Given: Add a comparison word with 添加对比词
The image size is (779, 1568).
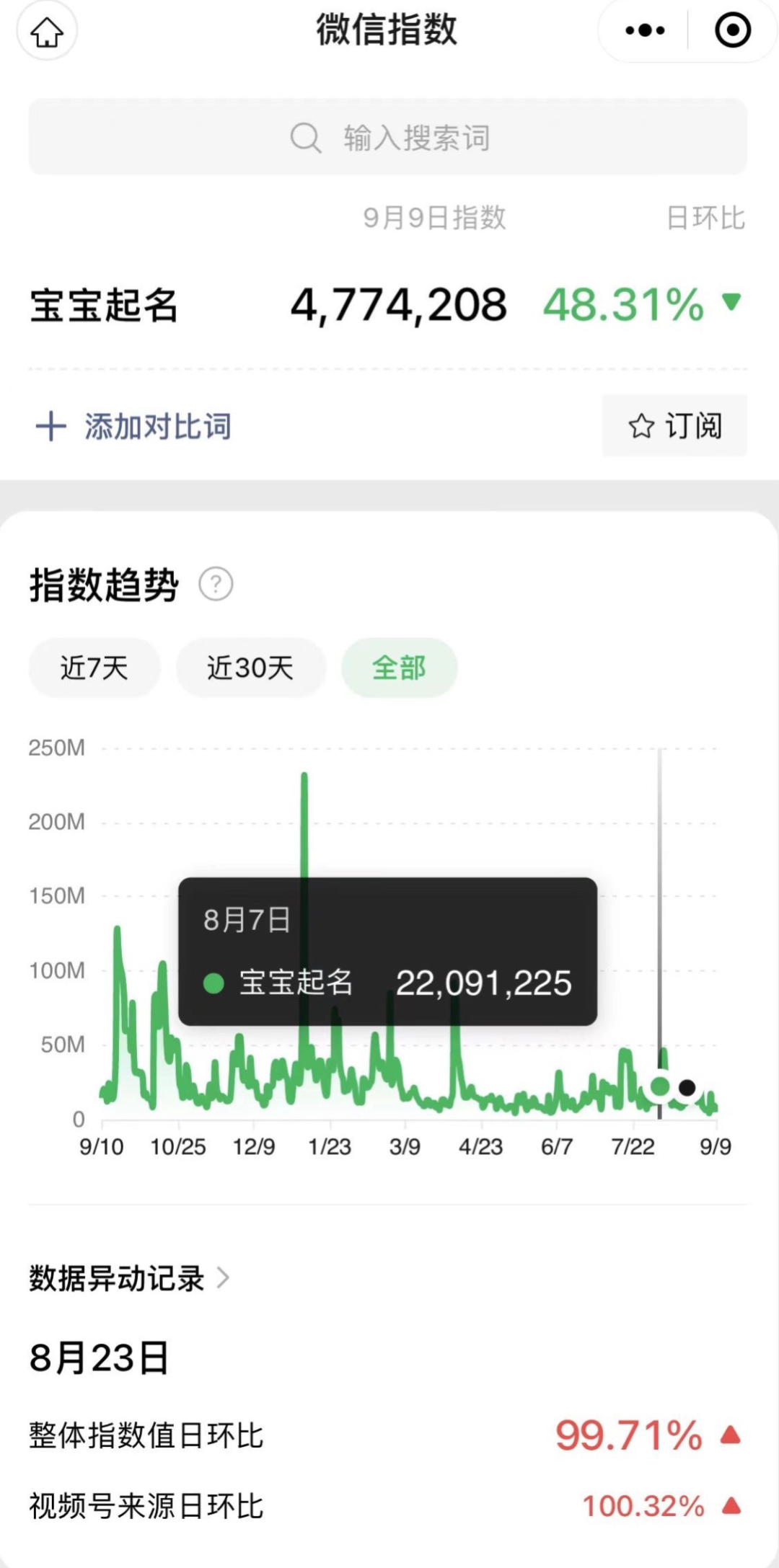Looking at the screenshot, I should pyautogui.click(x=133, y=427).
